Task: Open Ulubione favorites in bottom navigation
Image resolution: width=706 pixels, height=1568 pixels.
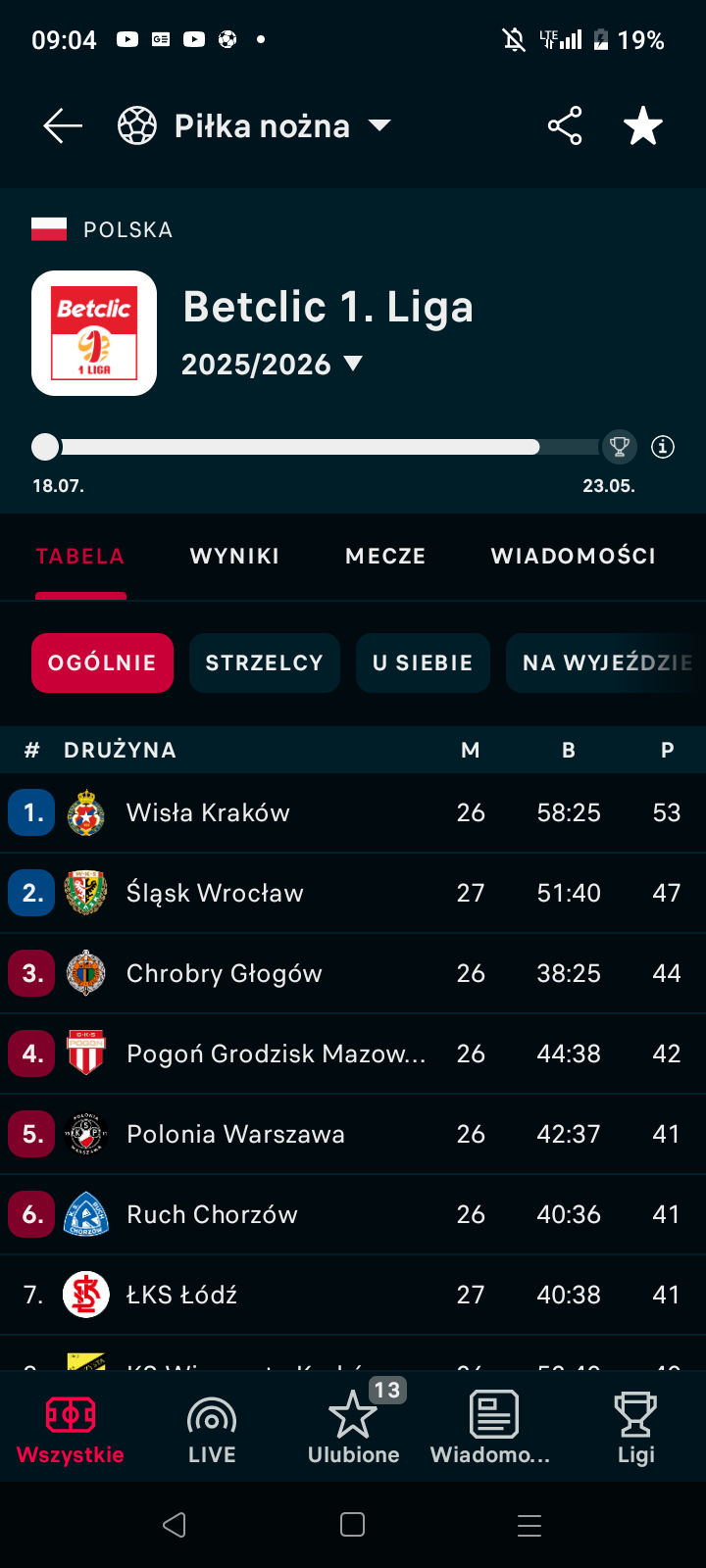Action: pos(353,1428)
